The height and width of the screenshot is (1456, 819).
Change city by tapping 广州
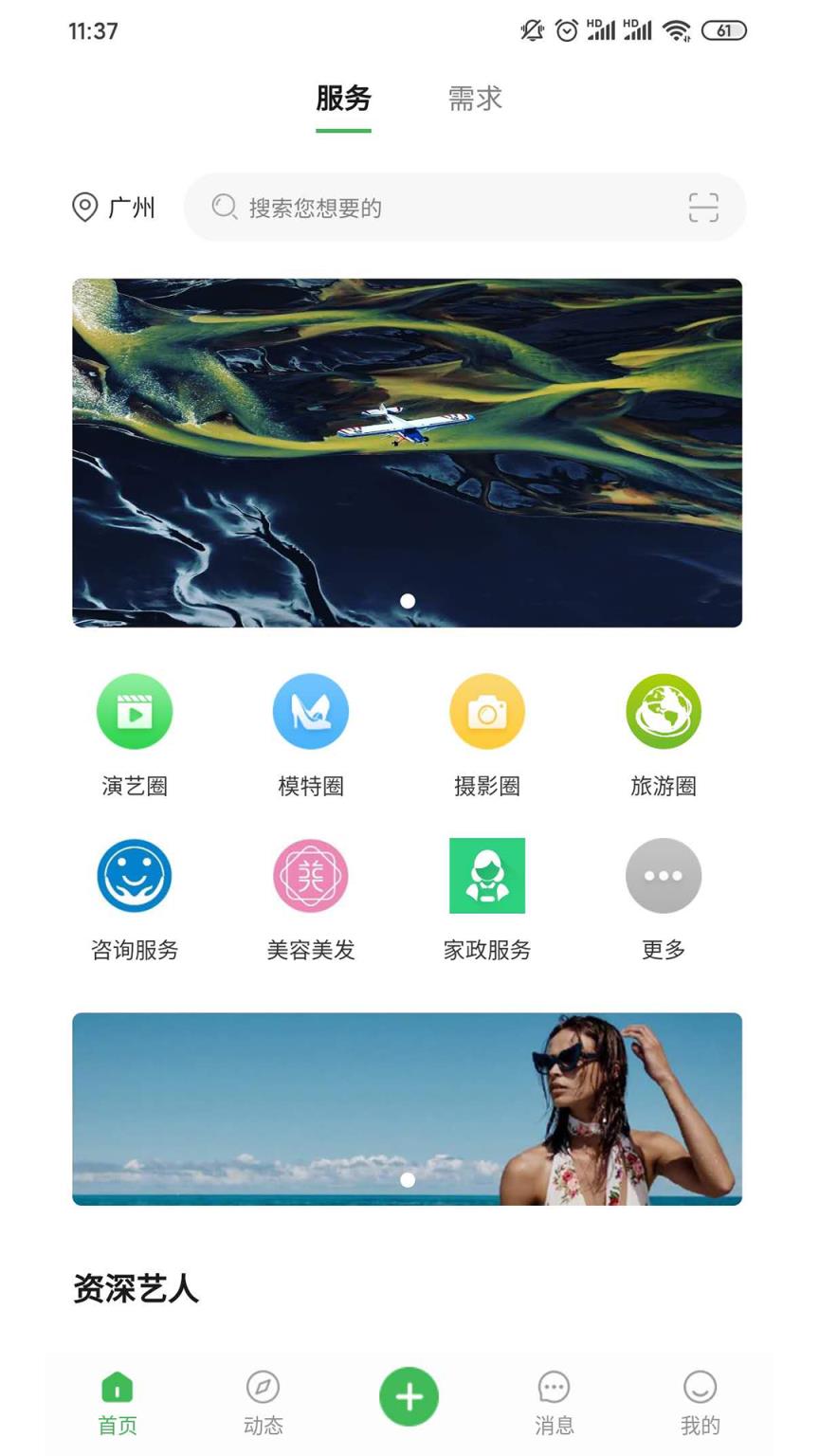click(131, 208)
